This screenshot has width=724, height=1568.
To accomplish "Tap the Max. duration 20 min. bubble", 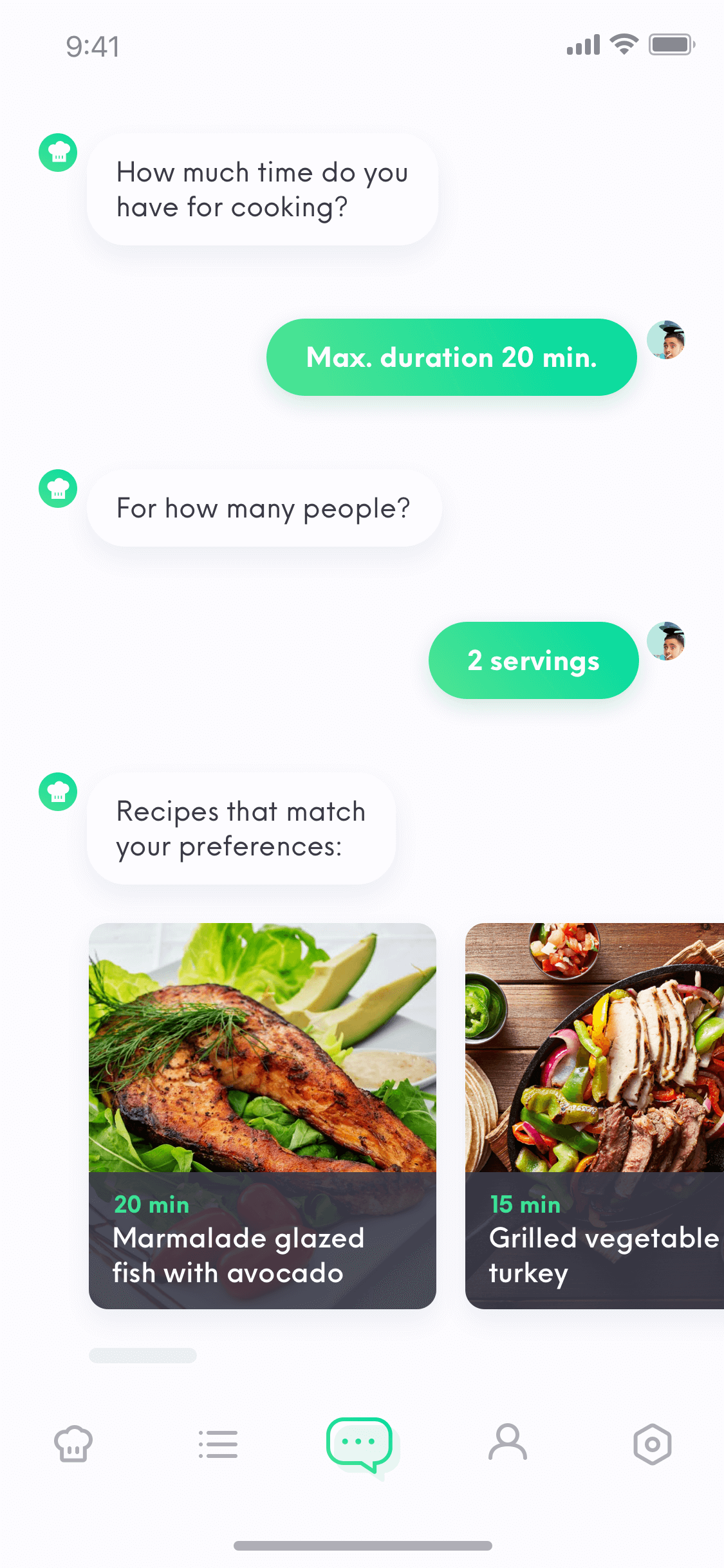I will point(452,357).
